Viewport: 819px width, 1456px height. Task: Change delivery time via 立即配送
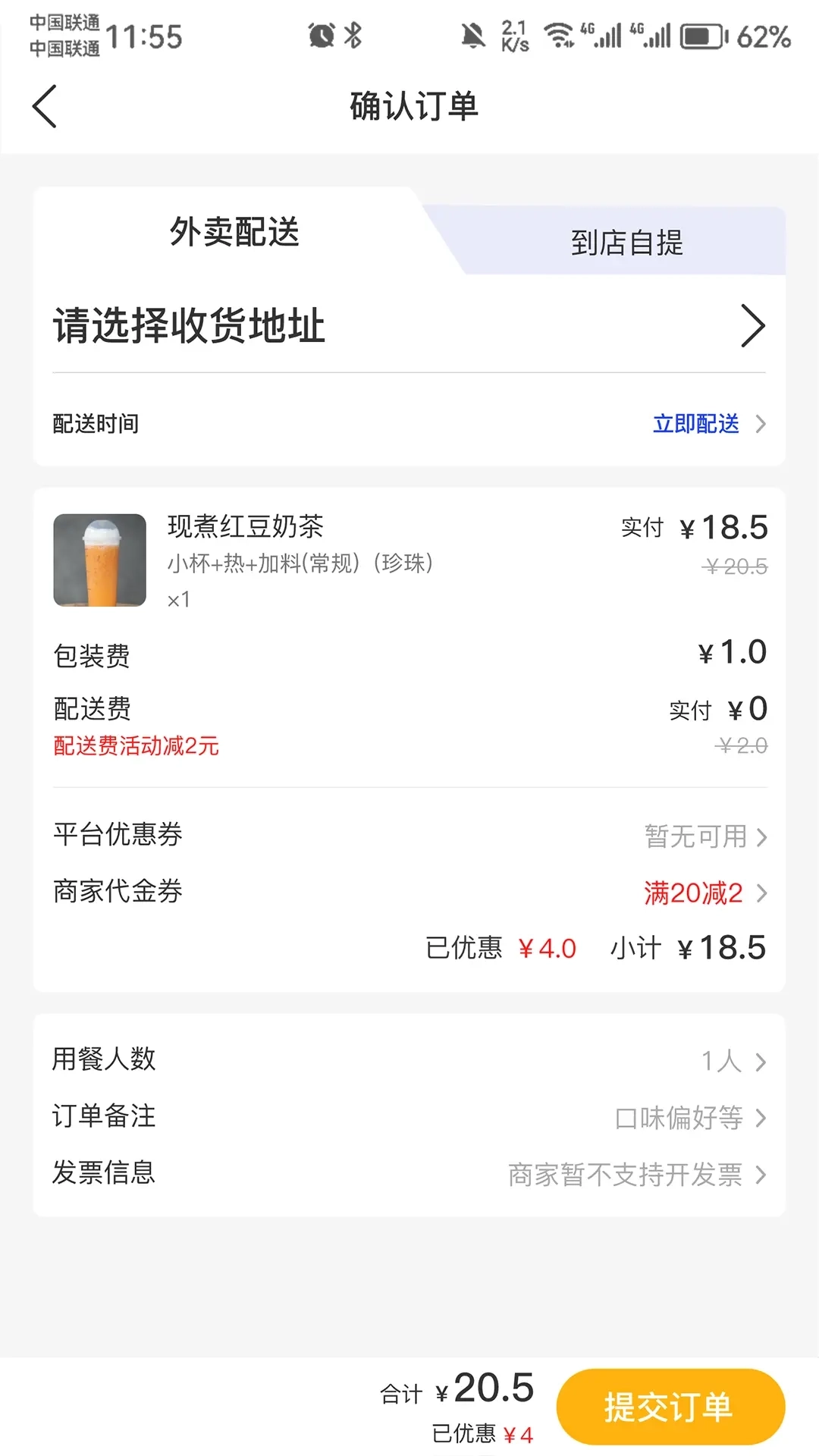pos(695,425)
